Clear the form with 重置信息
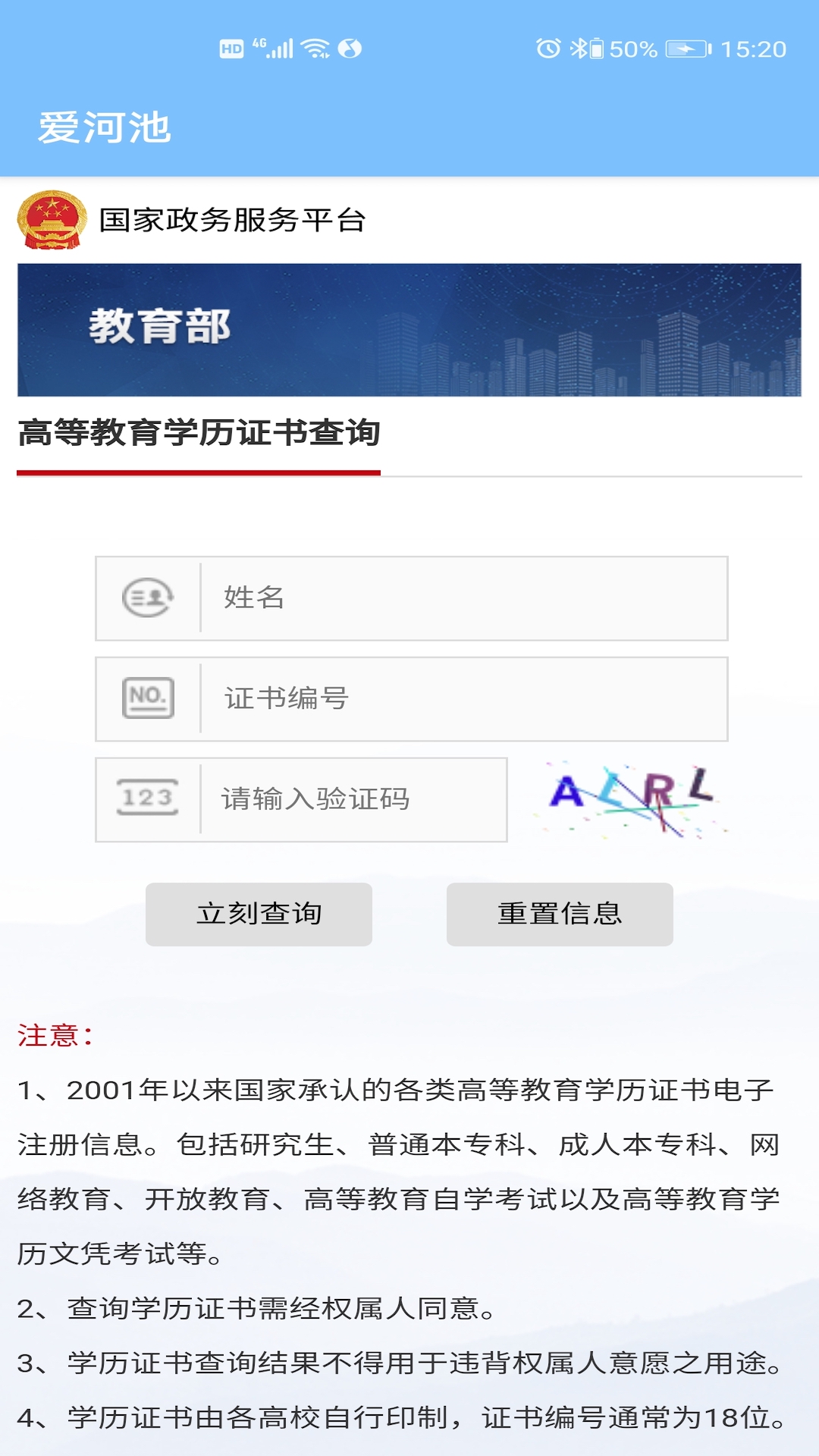 (x=560, y=915)
